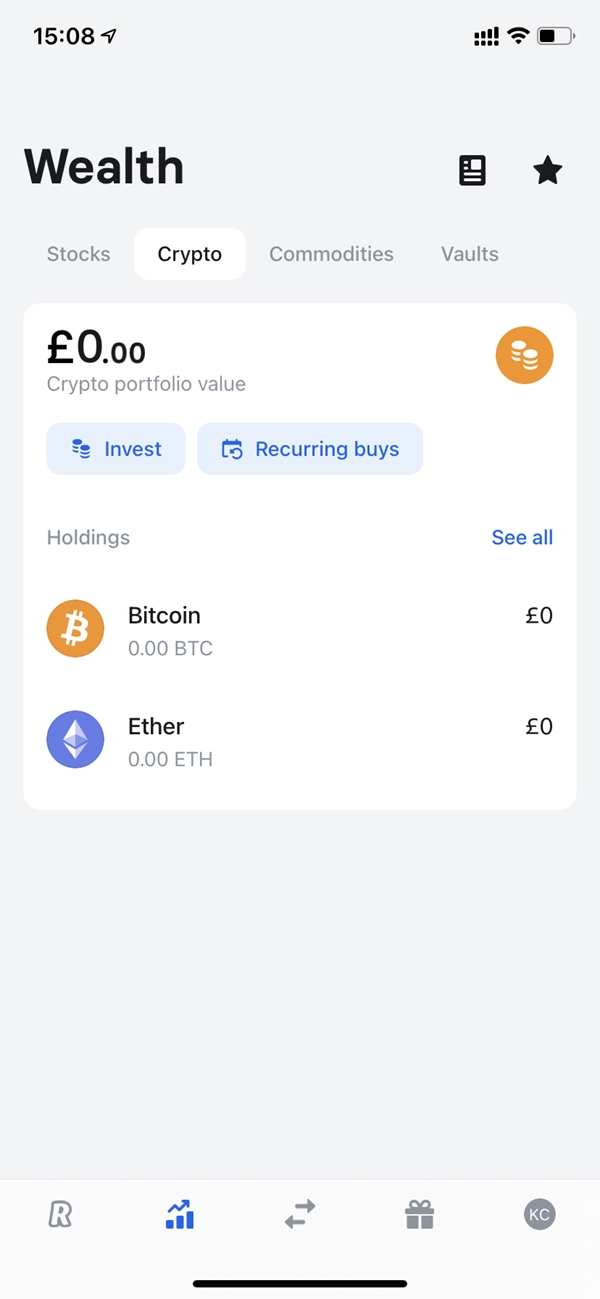600x1299 pixels.
Task: Select the Crypto tab
Action: [x=190, y=254]
